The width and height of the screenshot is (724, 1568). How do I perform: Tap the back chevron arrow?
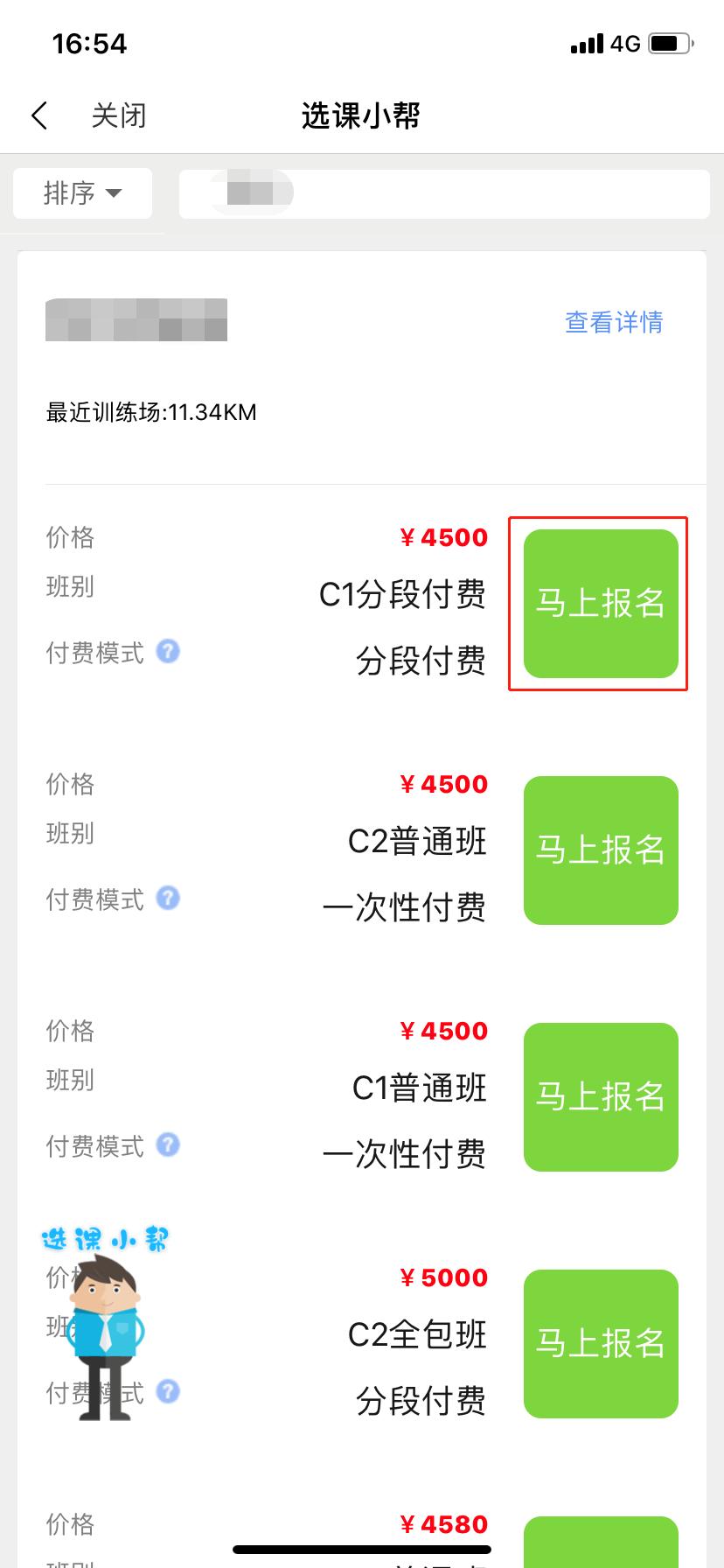[38, 115]
